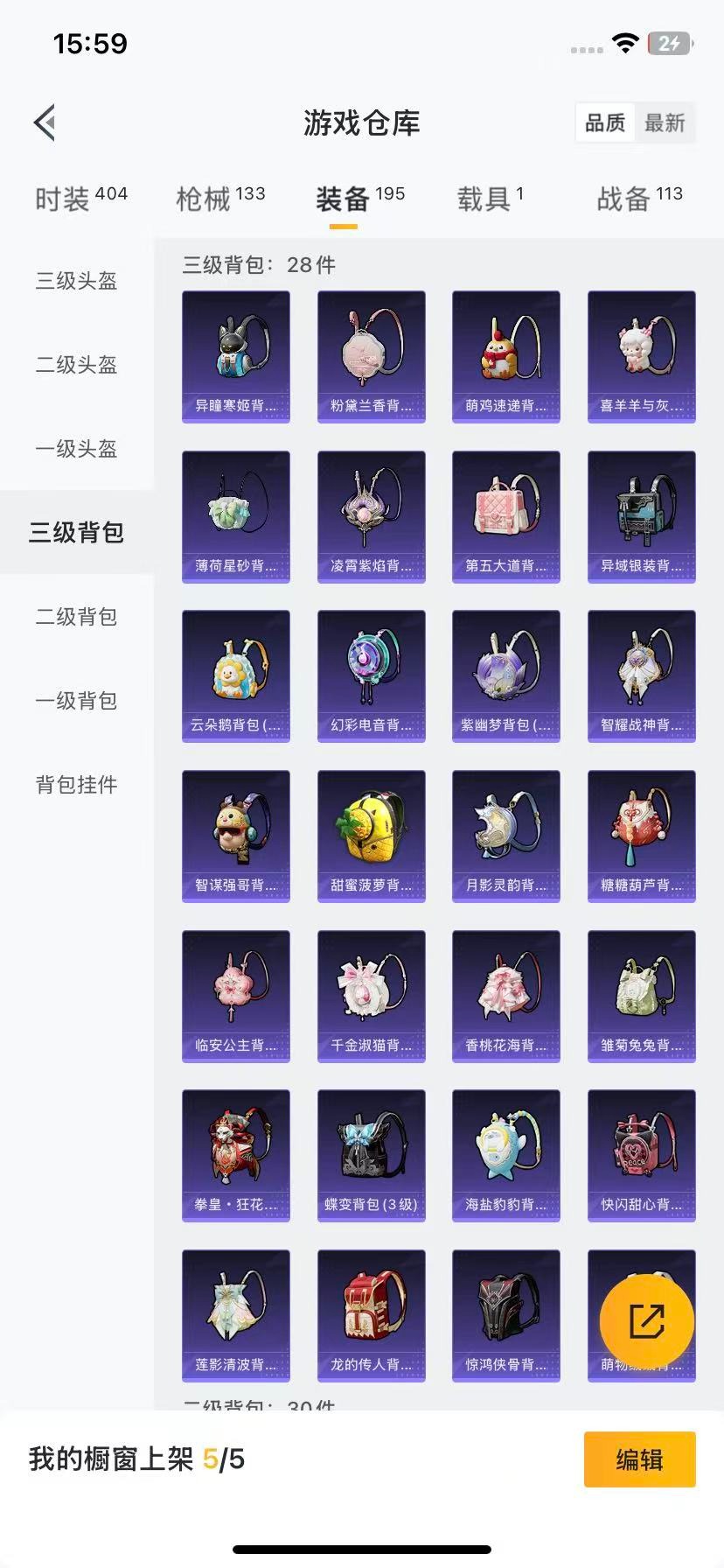
Task: Select 背包挂件 in the sidebar
Action: tap(77, 785)
